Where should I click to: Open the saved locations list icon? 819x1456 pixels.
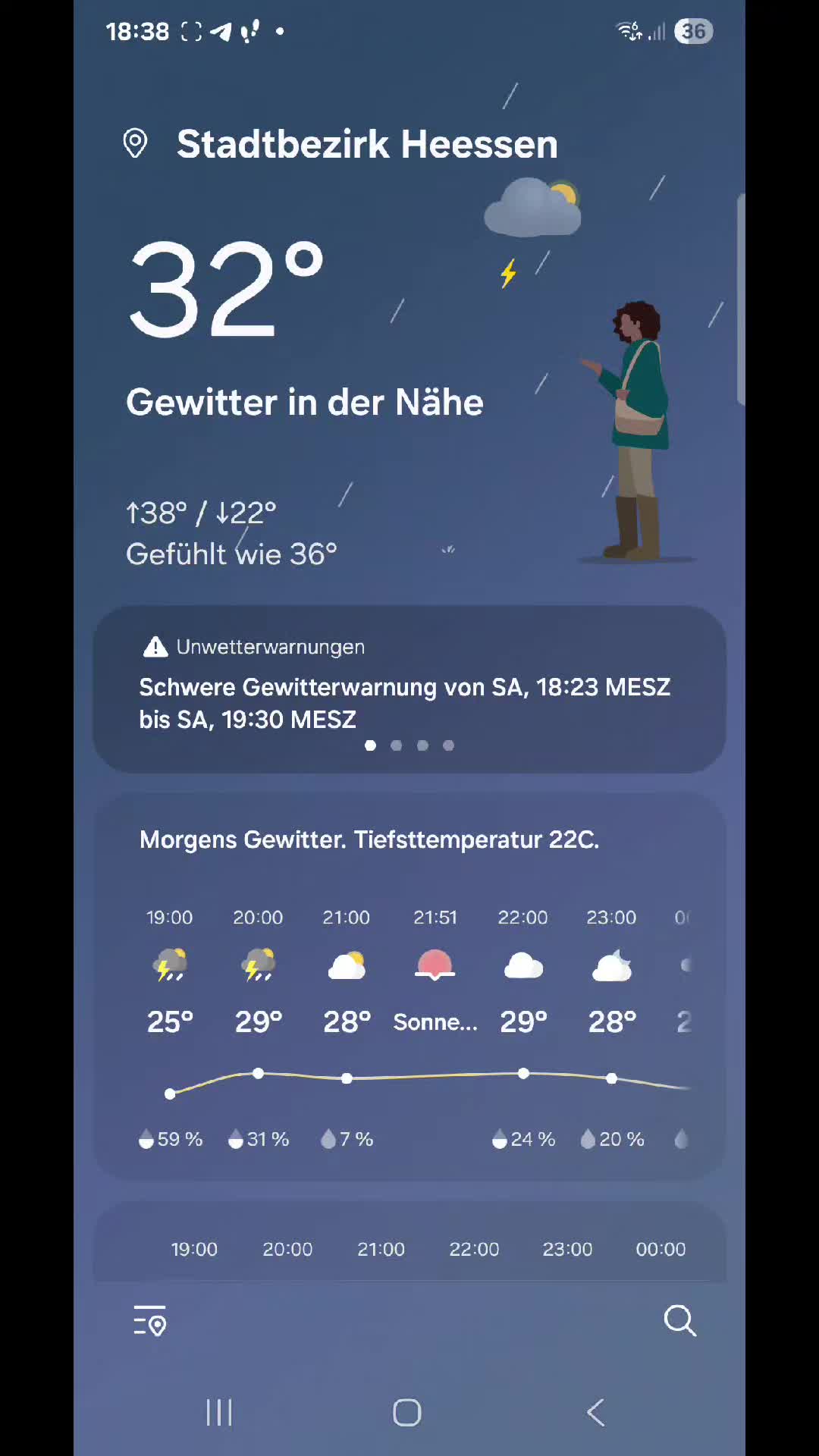(x=149, y=1320)
